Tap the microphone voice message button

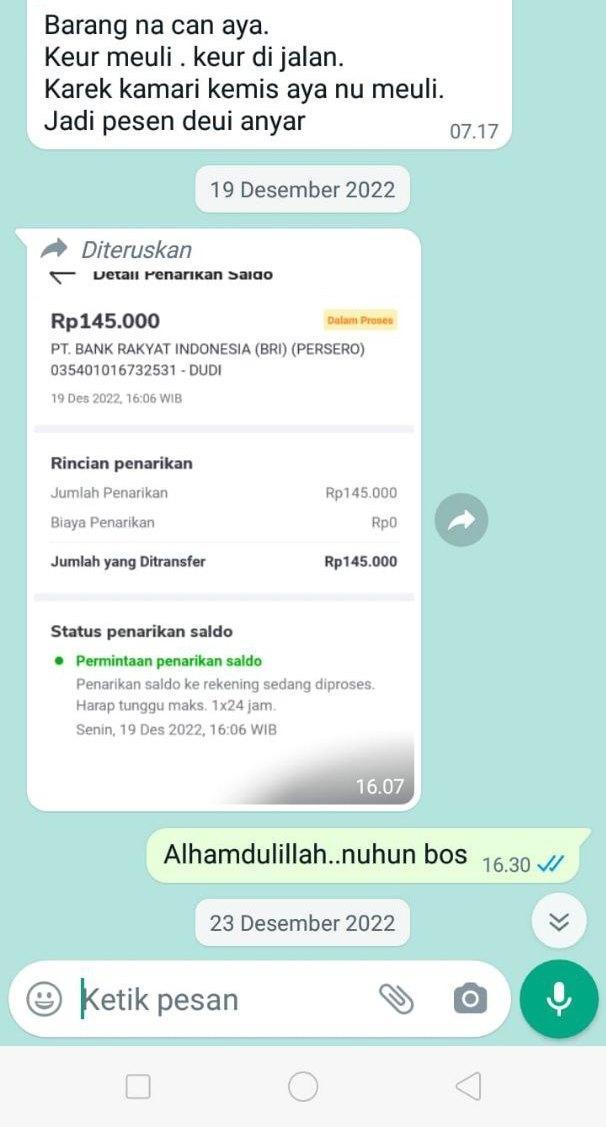tap(559, 999)
